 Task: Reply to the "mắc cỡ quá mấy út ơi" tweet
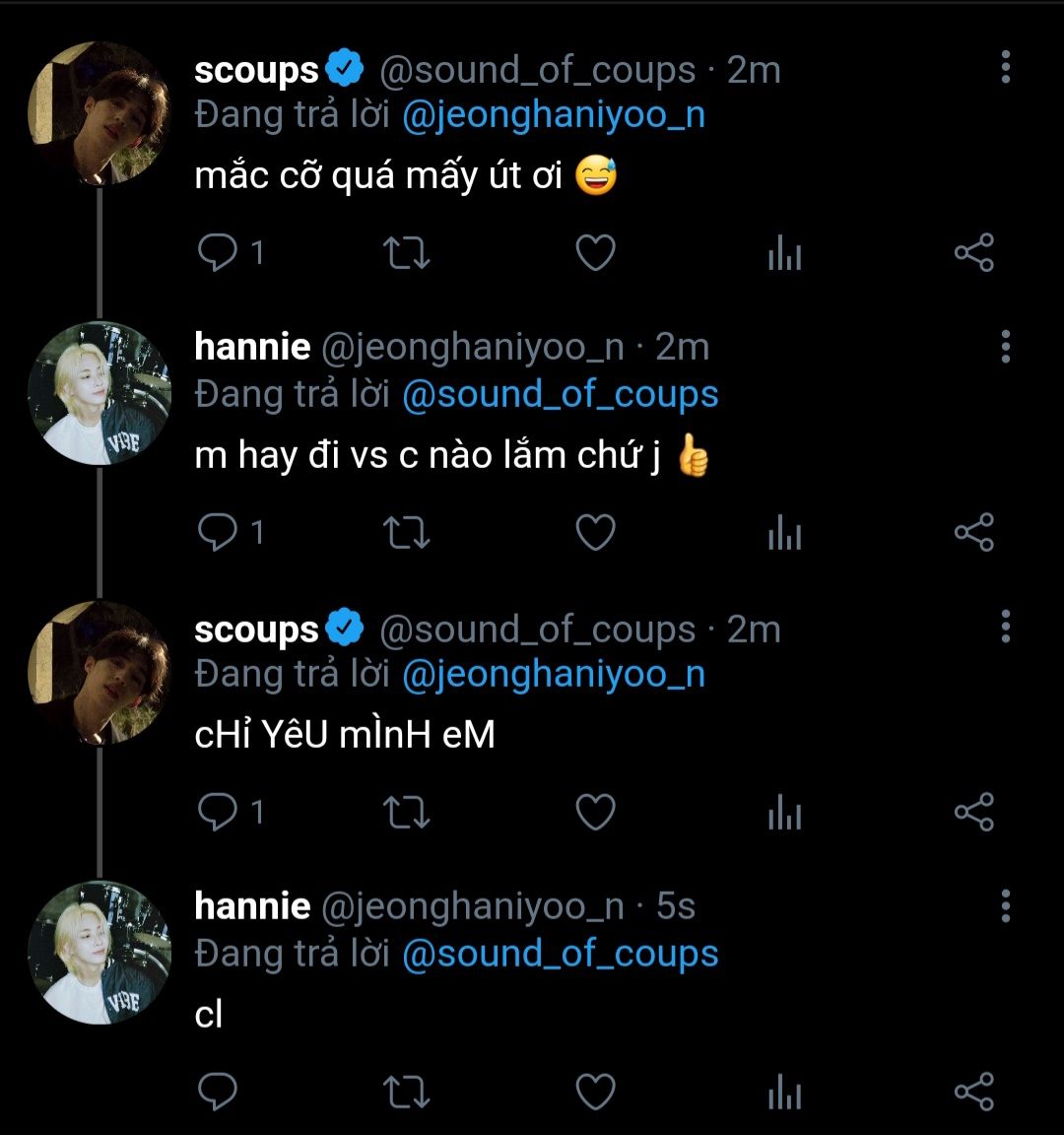coord(218,253)
